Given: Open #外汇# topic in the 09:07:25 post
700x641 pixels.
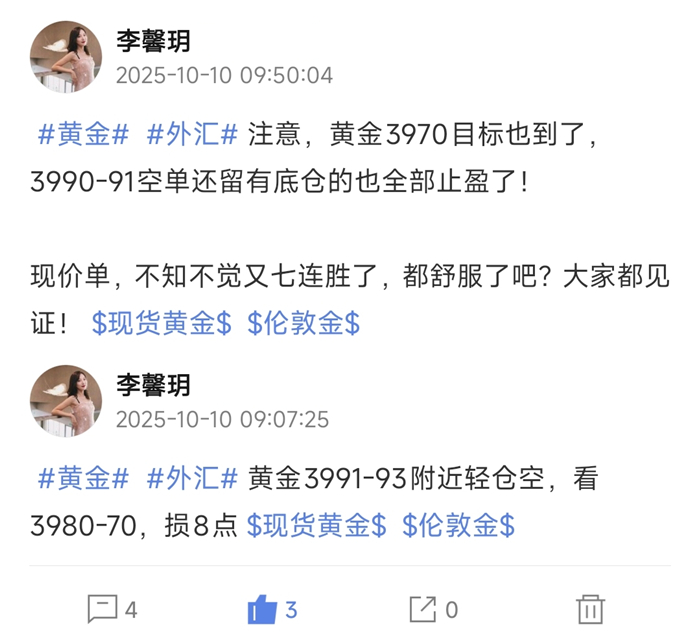Looking at the screenshot, I should [191, 478].
